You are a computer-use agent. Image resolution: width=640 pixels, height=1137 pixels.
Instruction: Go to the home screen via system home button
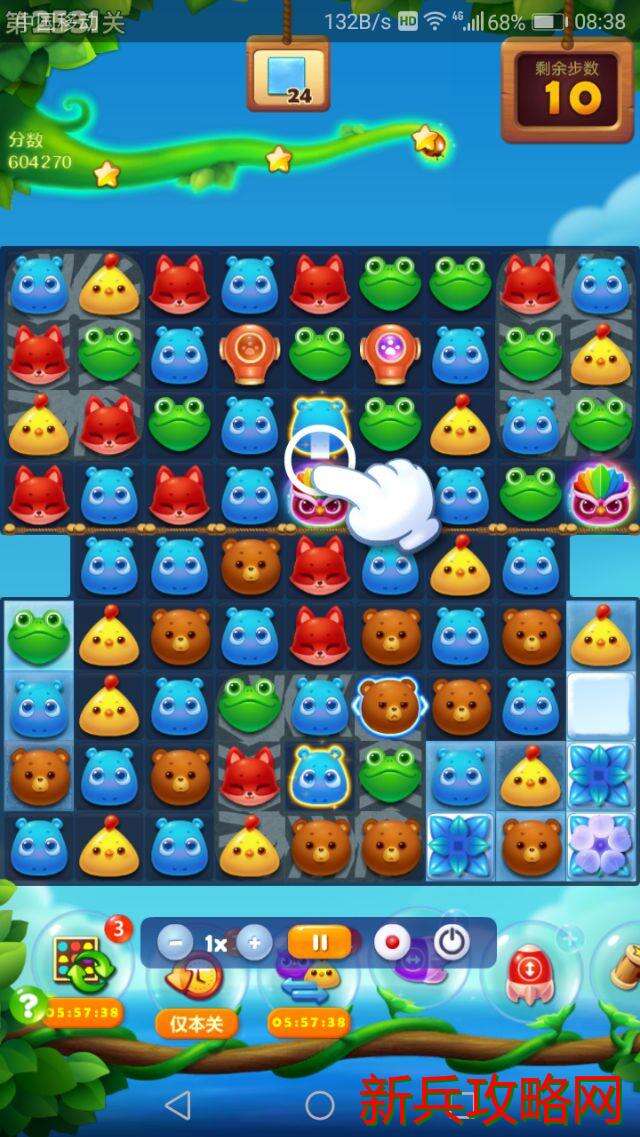tap(320, 1105)
